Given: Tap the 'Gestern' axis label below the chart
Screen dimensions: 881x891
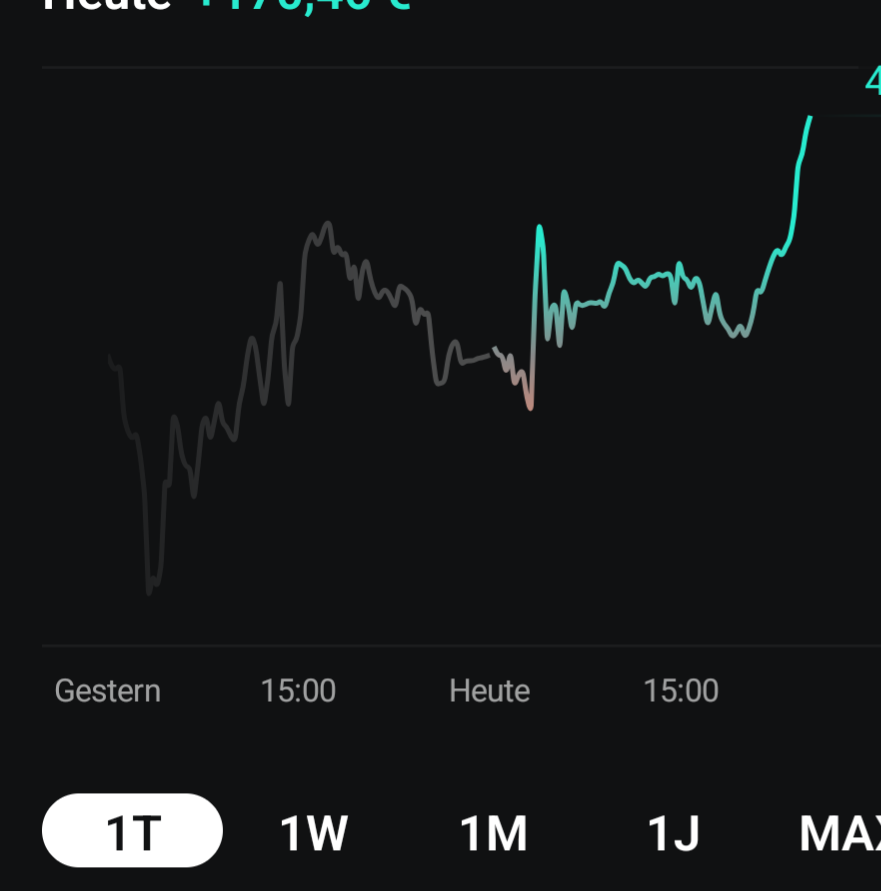Looking at the screenshot, I should click(107, 690).
